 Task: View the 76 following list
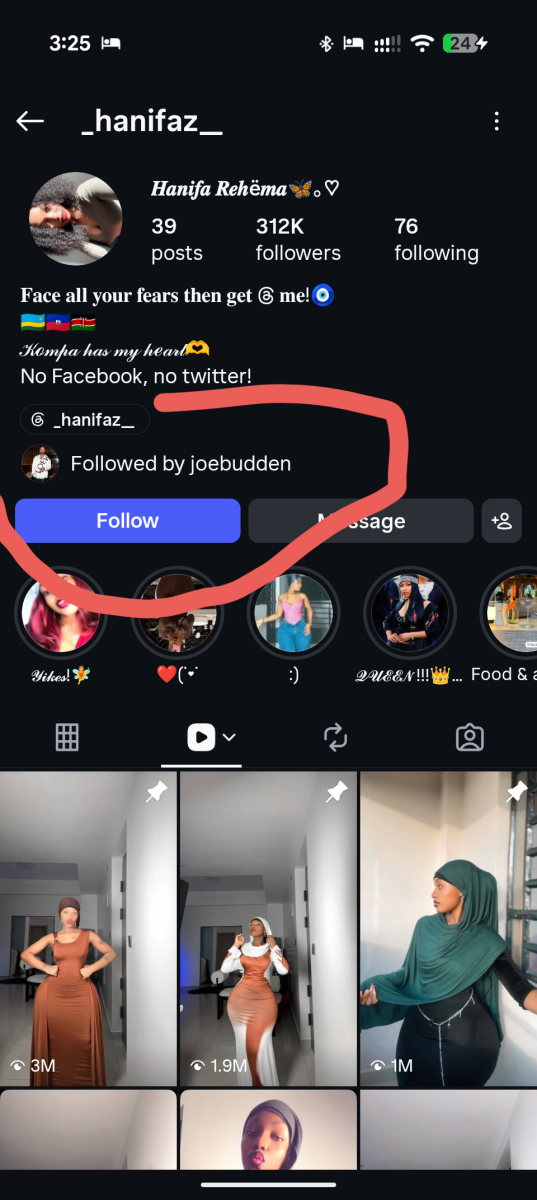click(436, 240)
